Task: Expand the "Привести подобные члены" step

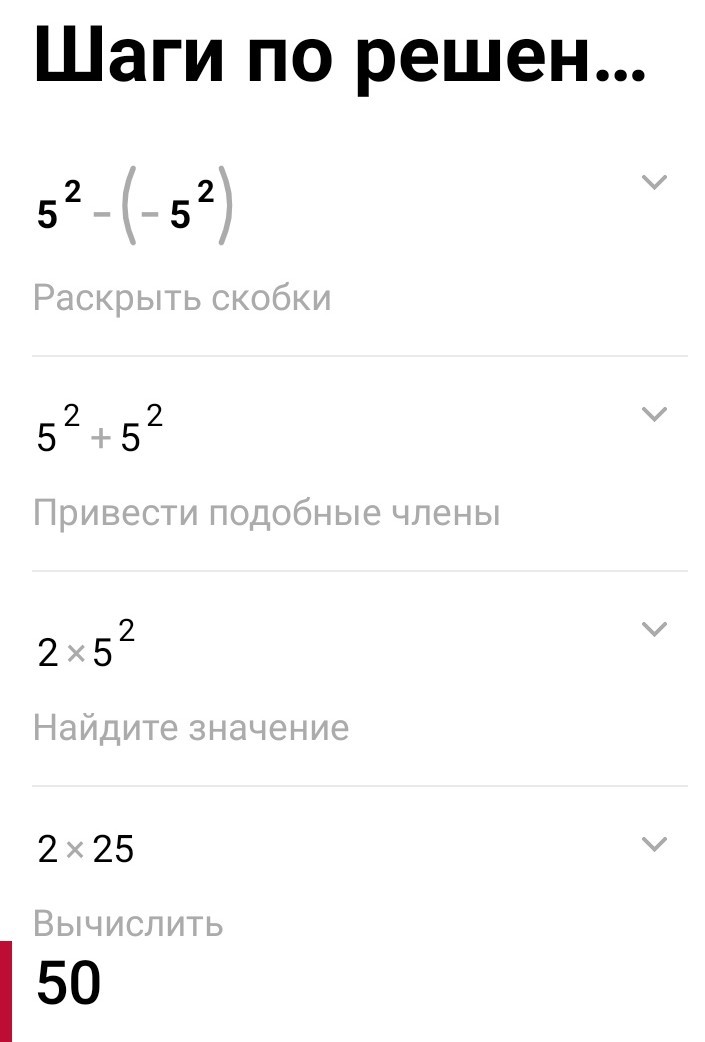Action: 653,414
